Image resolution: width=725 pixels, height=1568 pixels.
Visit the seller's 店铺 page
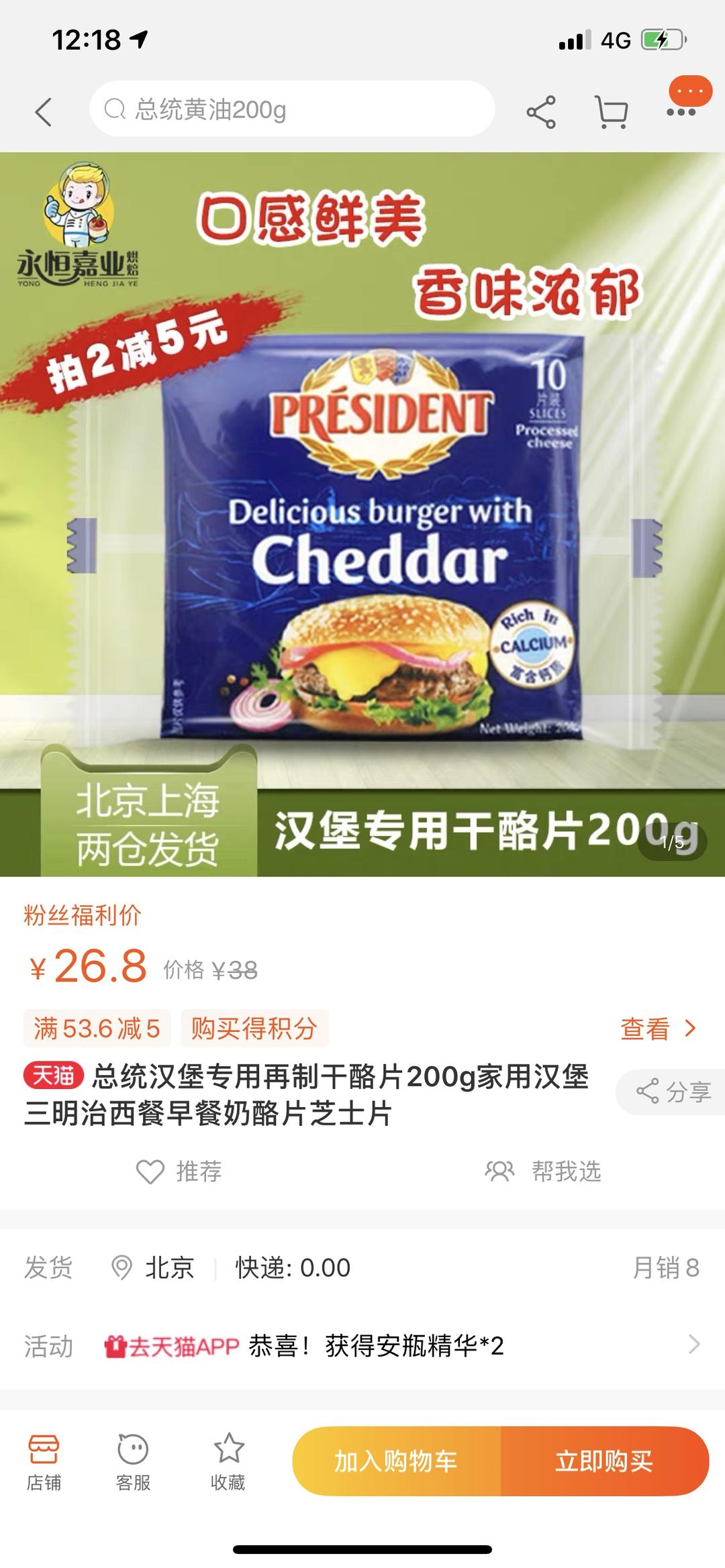(x=44, y=1463)
